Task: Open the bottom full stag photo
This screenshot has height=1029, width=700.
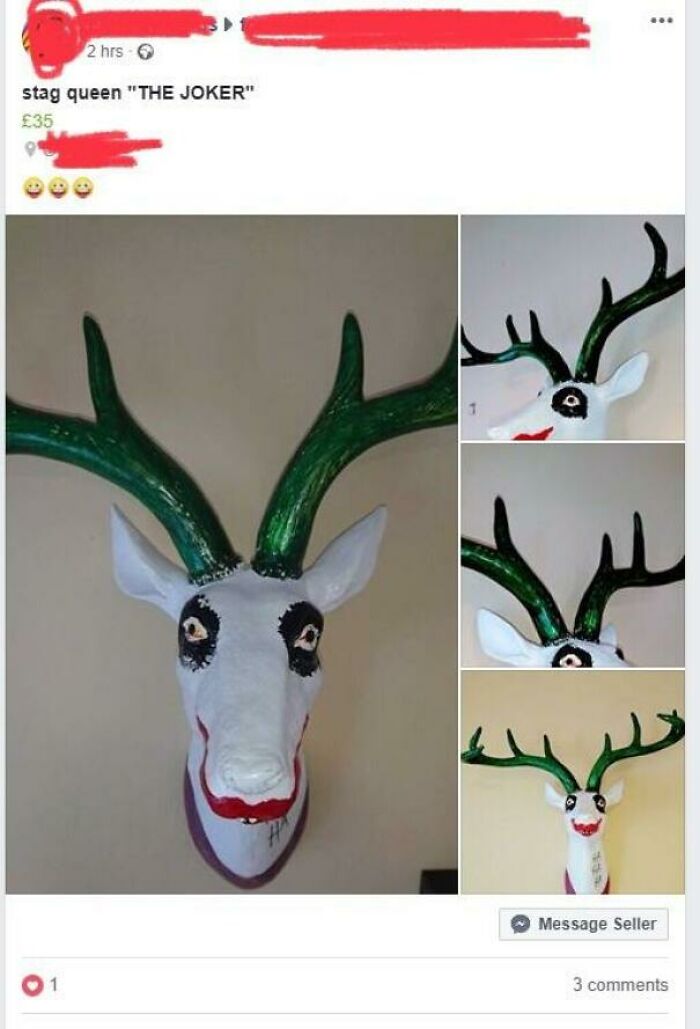Action: 572,782
